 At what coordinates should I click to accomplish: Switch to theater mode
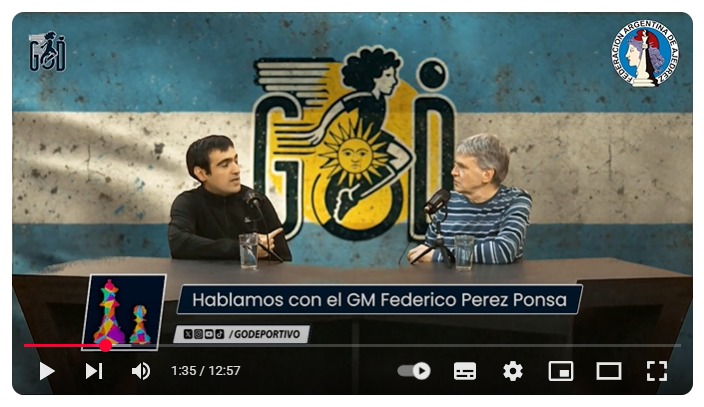[x=608, y=371]
